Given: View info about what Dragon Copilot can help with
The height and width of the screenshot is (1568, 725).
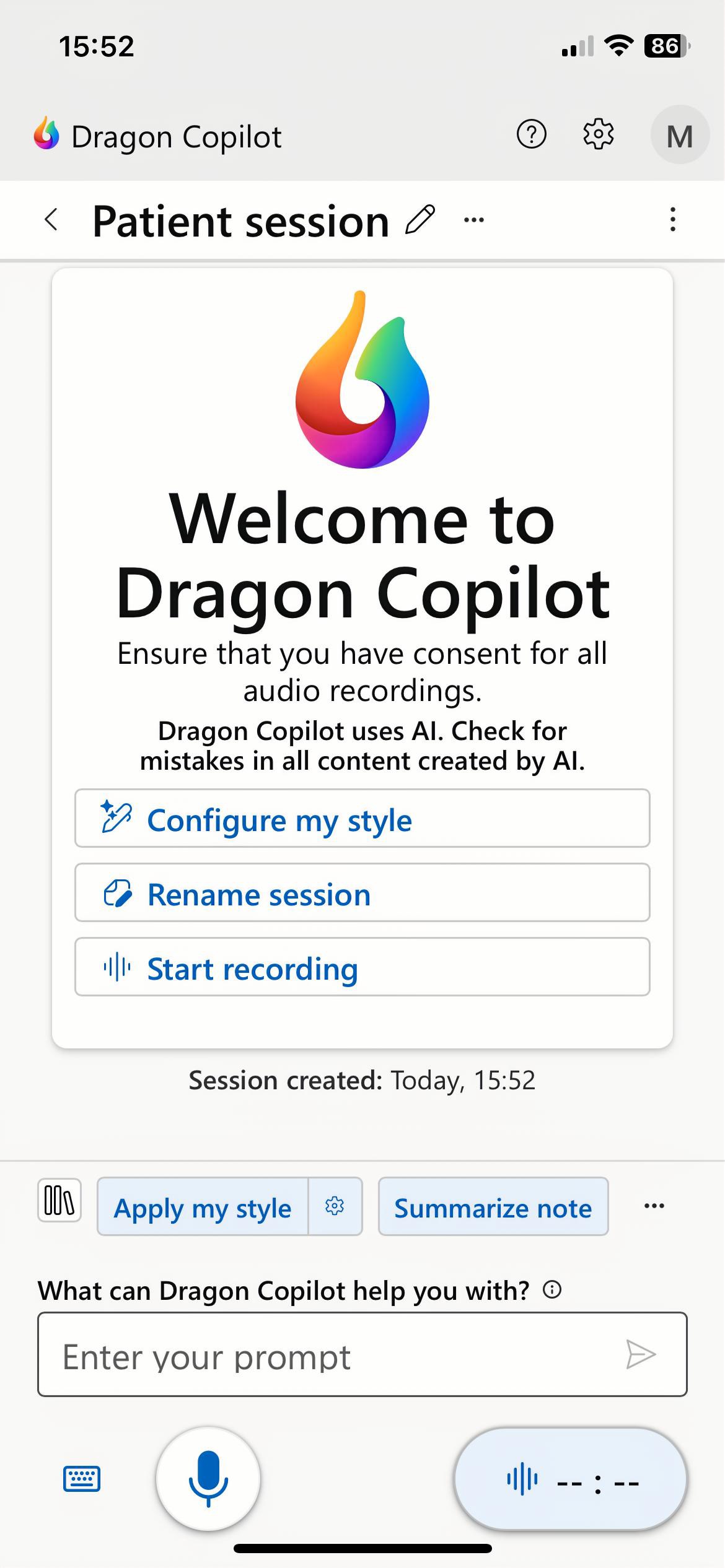Looking at the screenshot, I should click(551, 1290).
